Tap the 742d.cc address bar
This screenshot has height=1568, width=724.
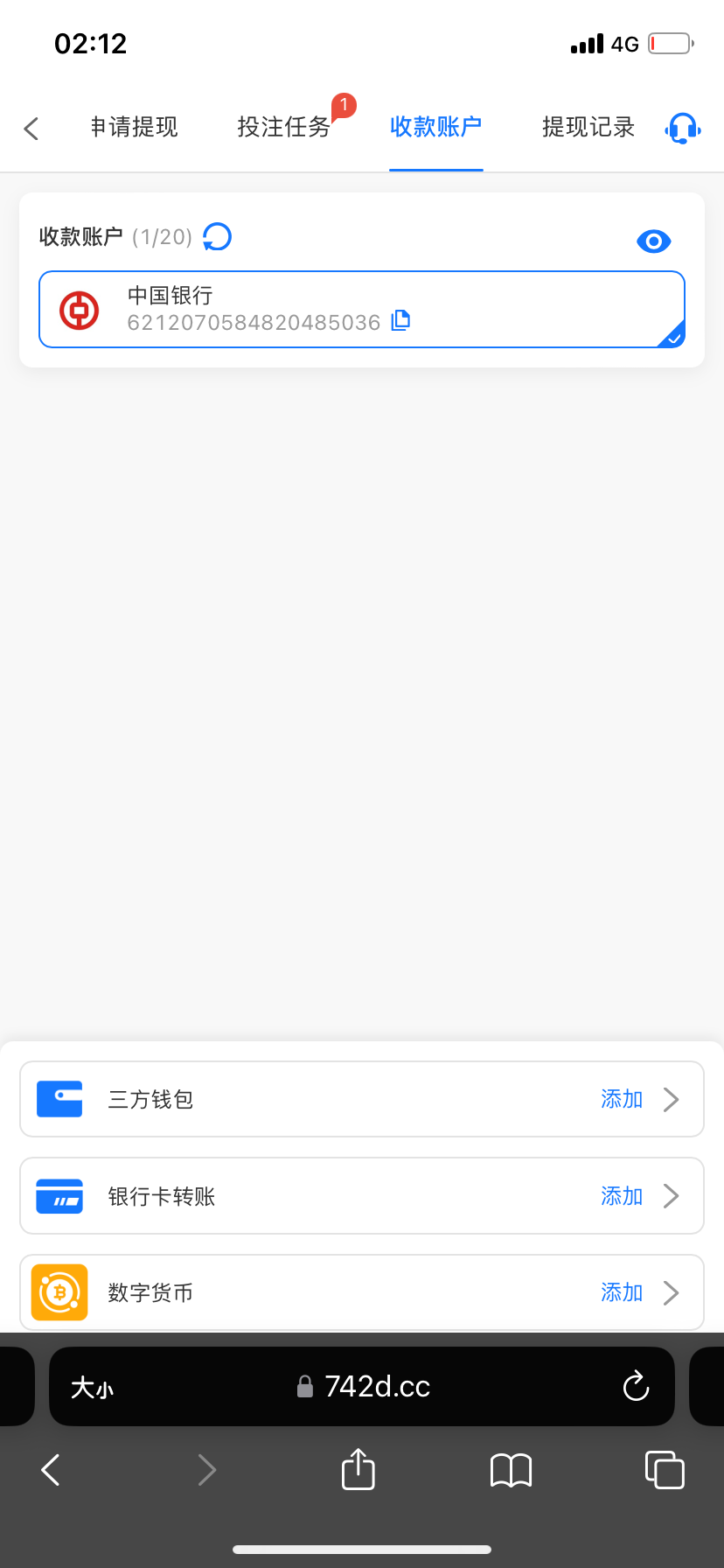click(x=362, y=1386)
